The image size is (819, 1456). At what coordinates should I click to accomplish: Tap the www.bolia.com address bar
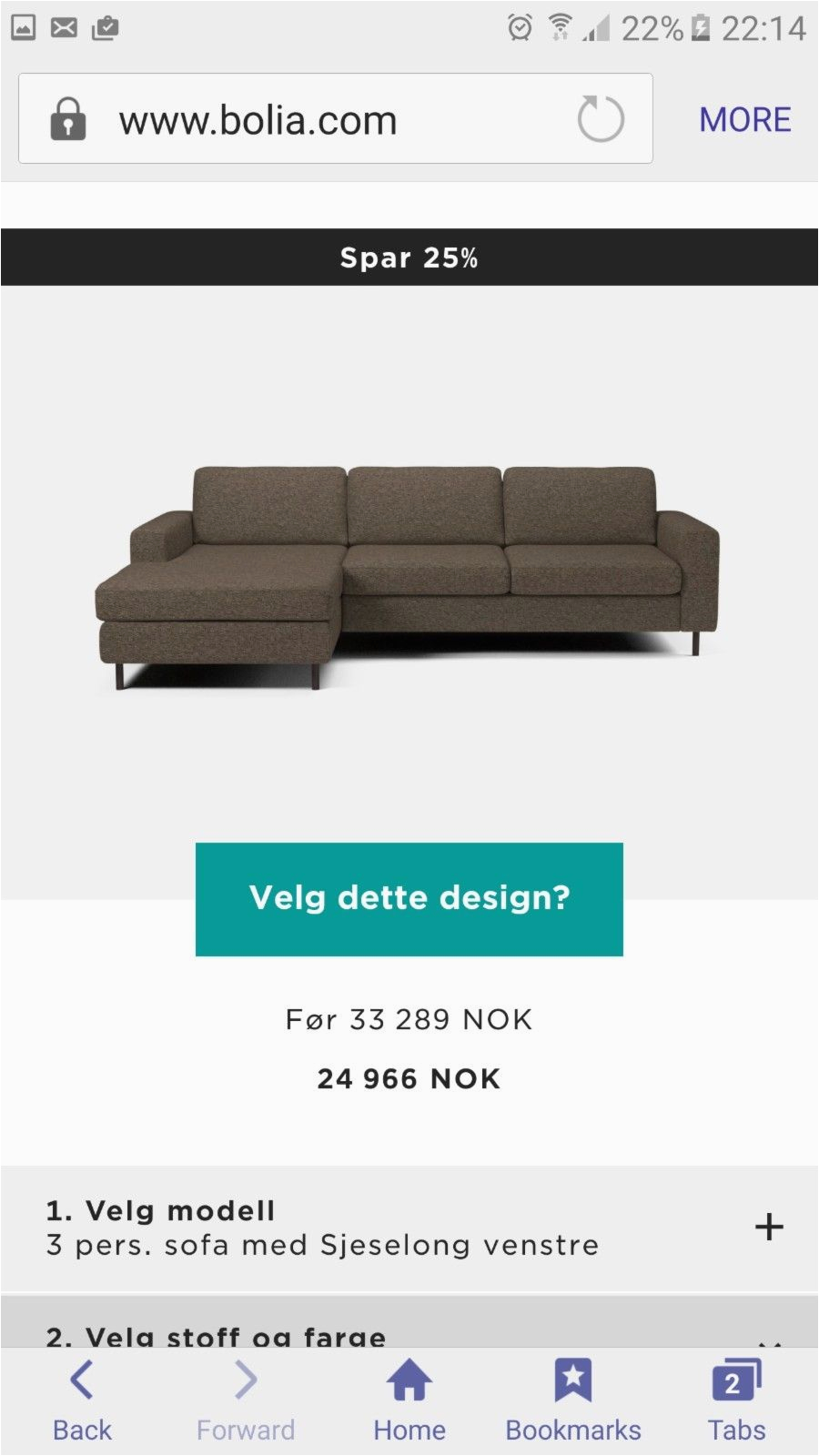(x=335, y=119)
